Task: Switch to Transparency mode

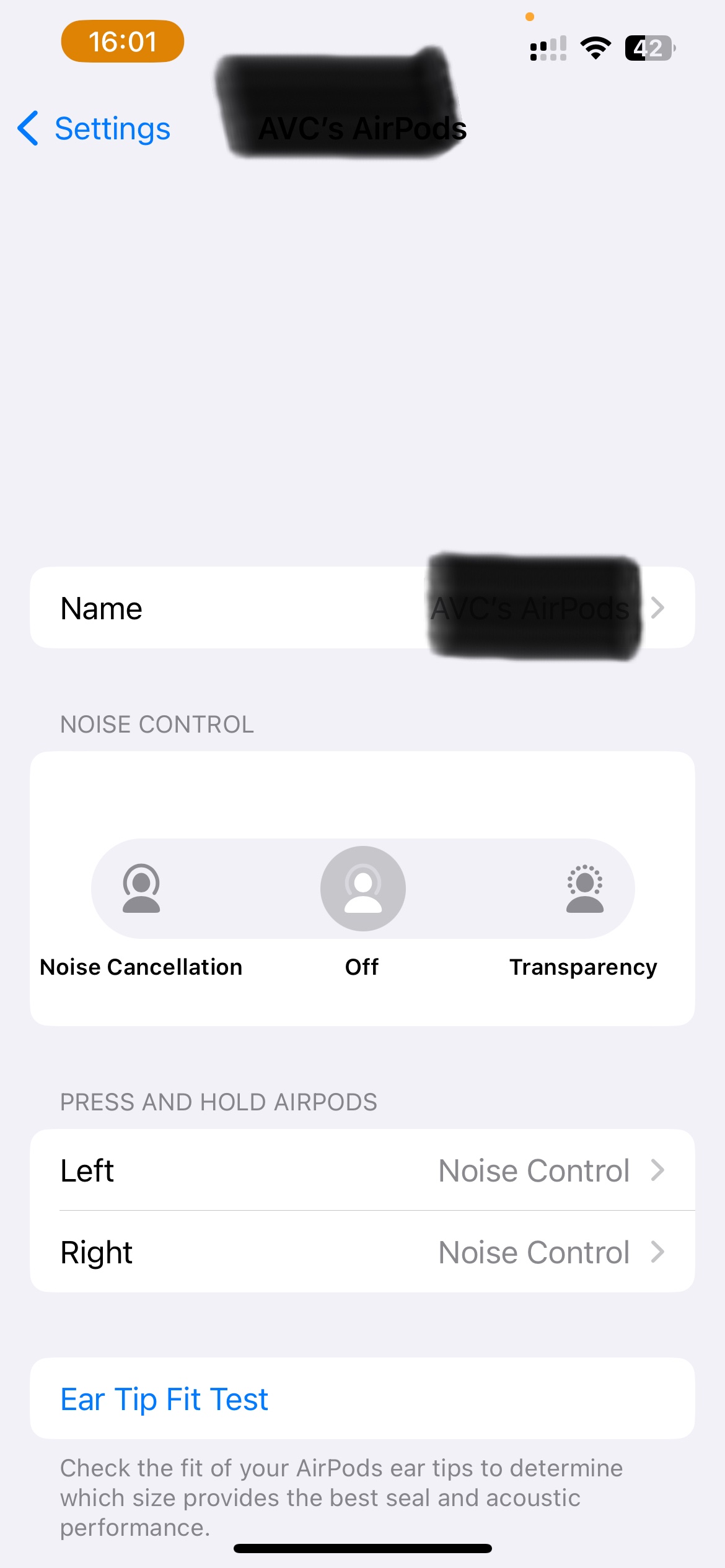Action: point(584,889)
